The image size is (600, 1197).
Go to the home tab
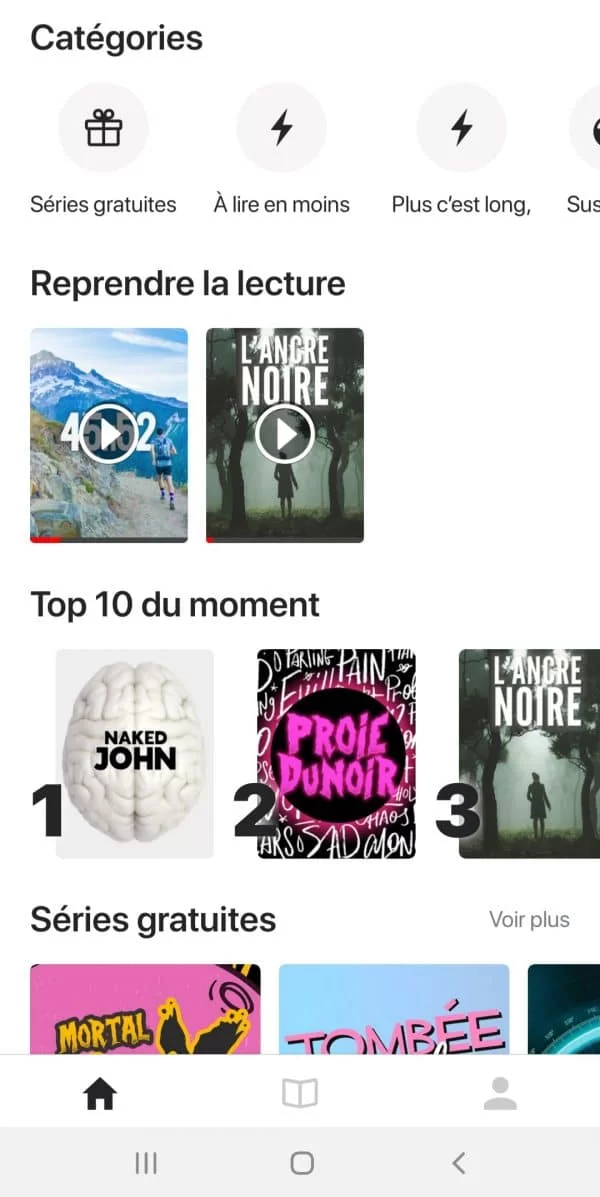100,1095
